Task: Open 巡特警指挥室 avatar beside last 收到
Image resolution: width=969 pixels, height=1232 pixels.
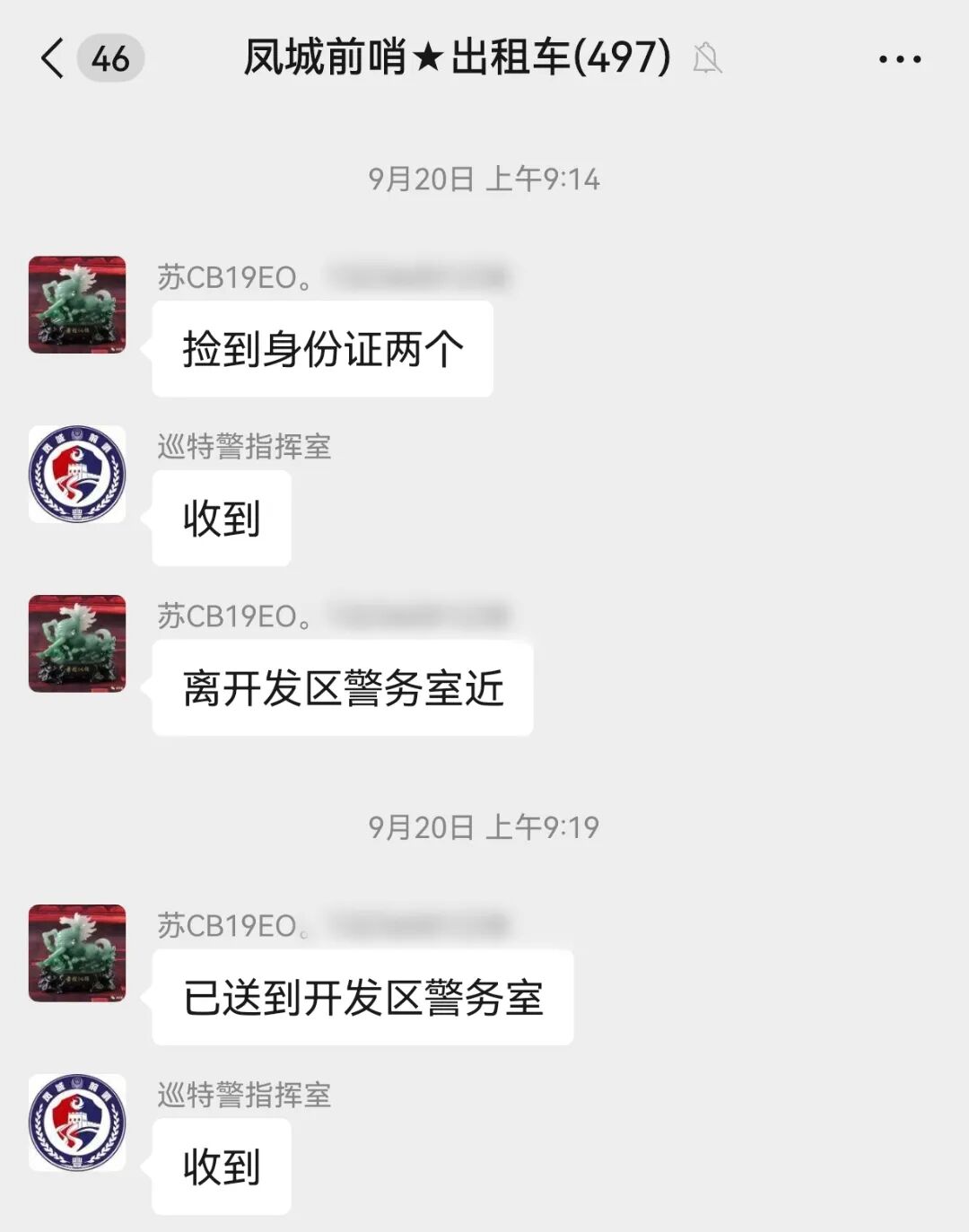Action: coord(77,1123)
